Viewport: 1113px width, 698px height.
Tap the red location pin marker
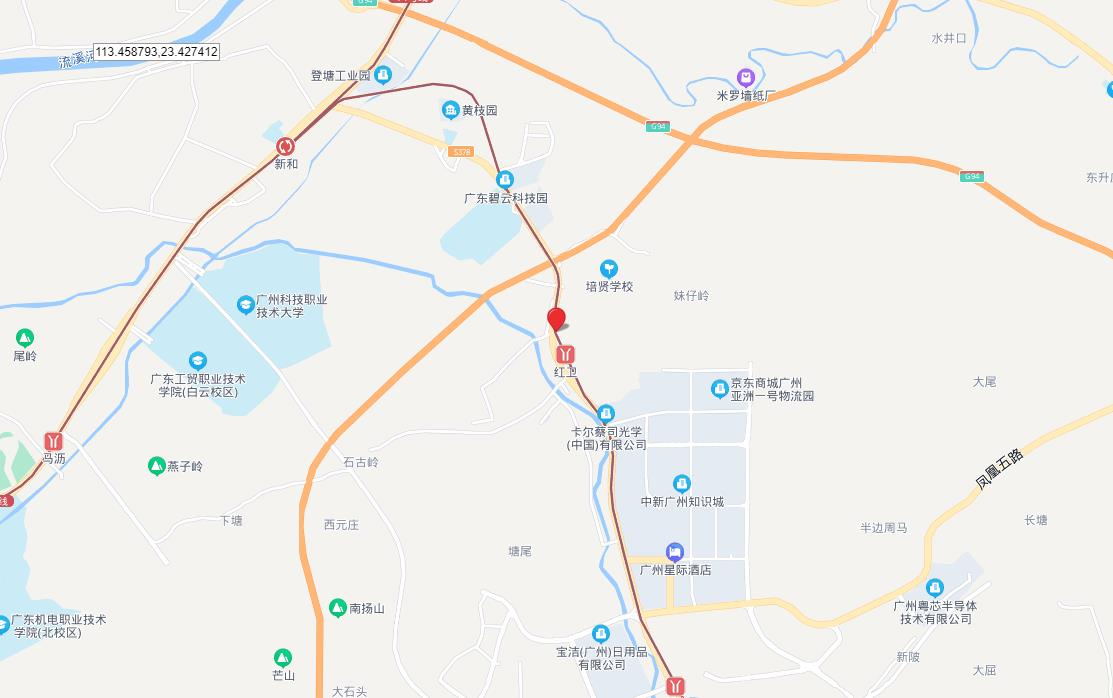tap(556, 320)
